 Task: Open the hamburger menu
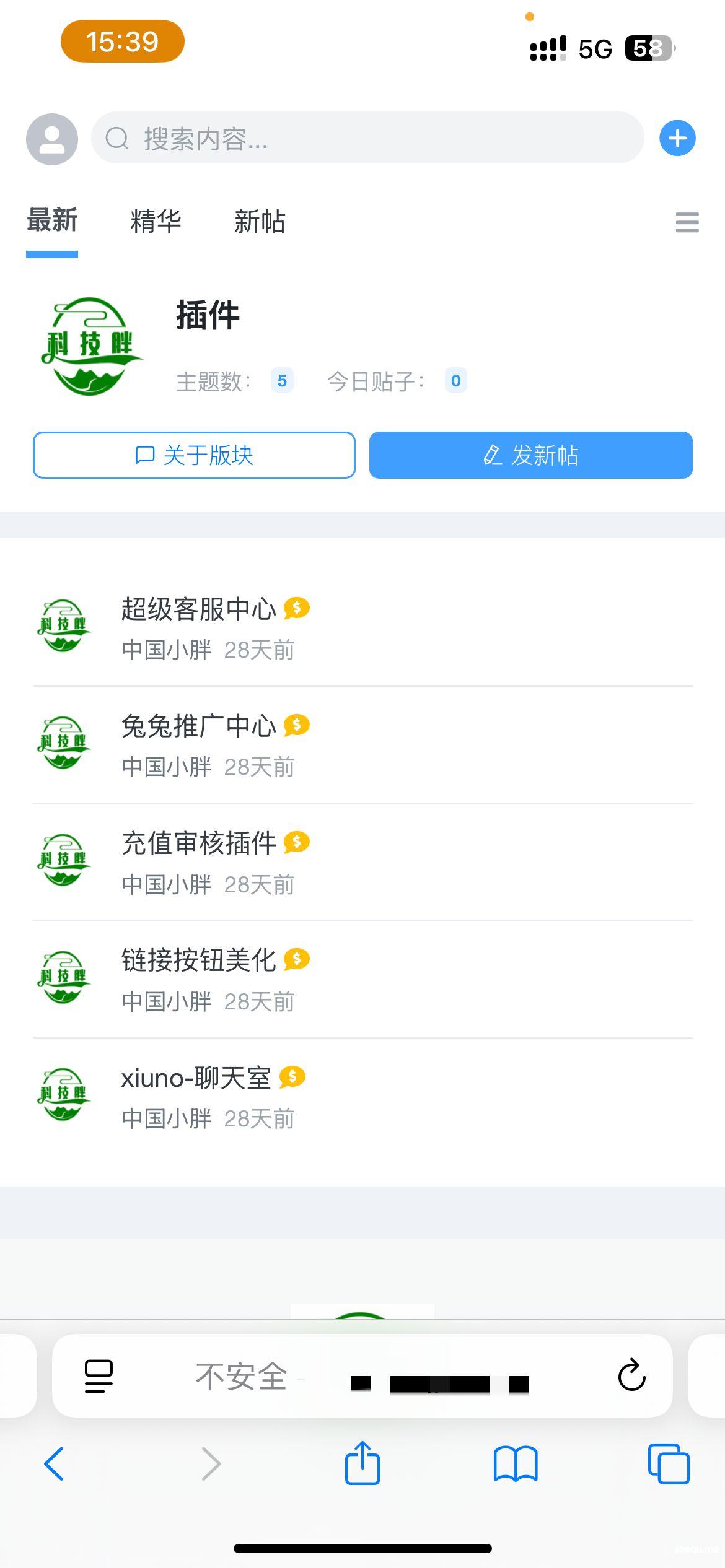coord(687,222)
